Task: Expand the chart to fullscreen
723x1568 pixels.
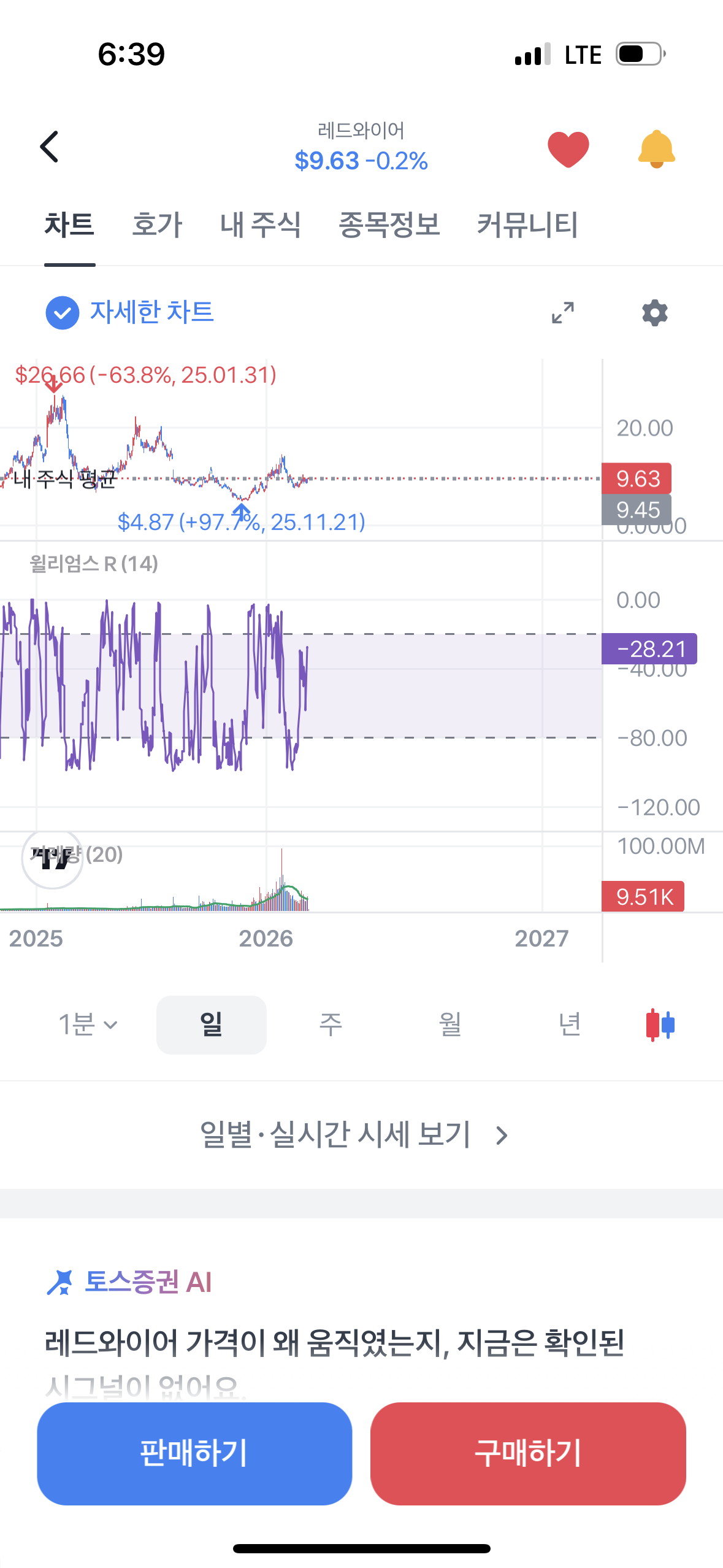Action: point(563,313)
